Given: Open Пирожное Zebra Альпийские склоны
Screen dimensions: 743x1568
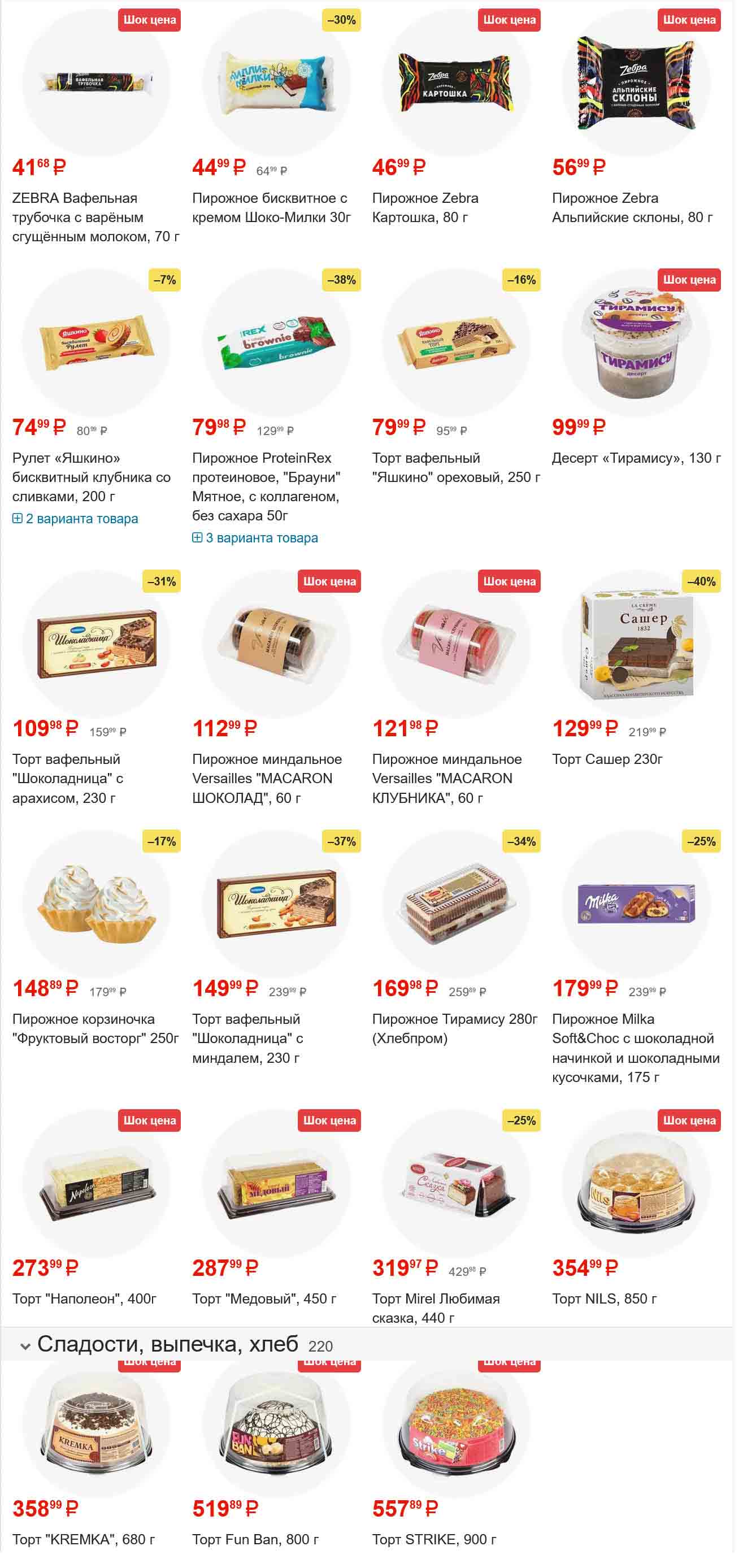Looking at the screenshot, I should point(632,207).
